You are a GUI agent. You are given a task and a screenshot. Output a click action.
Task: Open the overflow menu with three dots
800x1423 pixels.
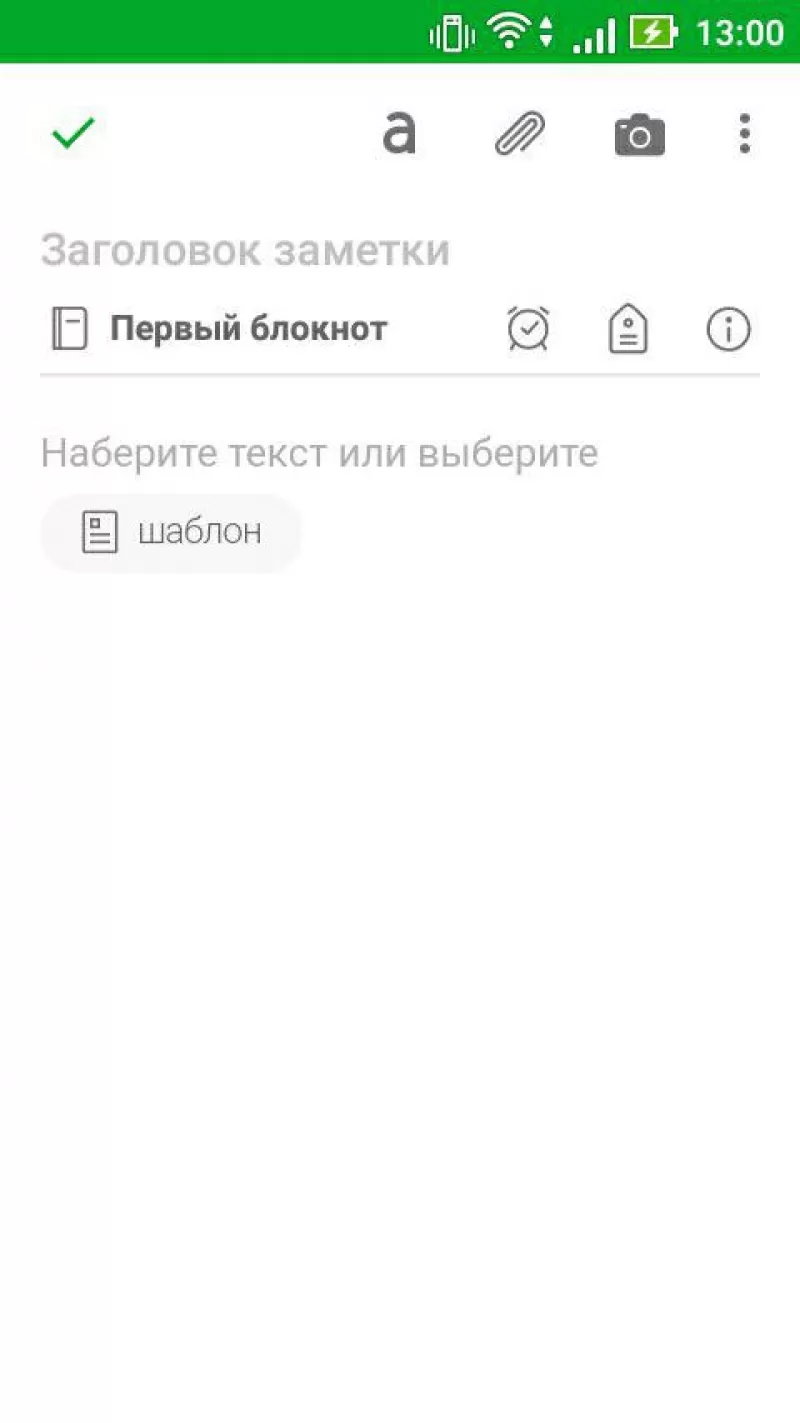pyautogui.click(x=744, y=134)
